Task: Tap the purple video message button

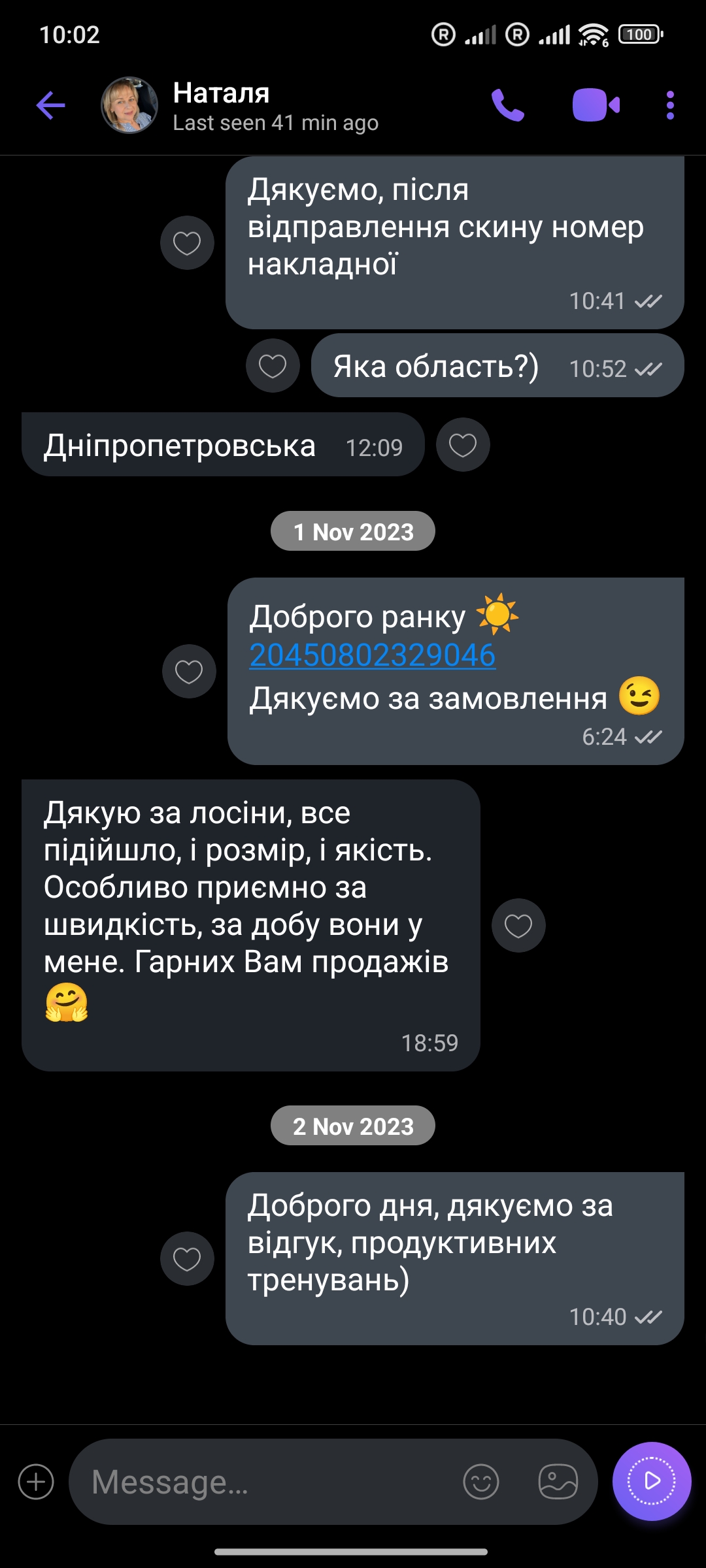Action: coord(652,1481)
